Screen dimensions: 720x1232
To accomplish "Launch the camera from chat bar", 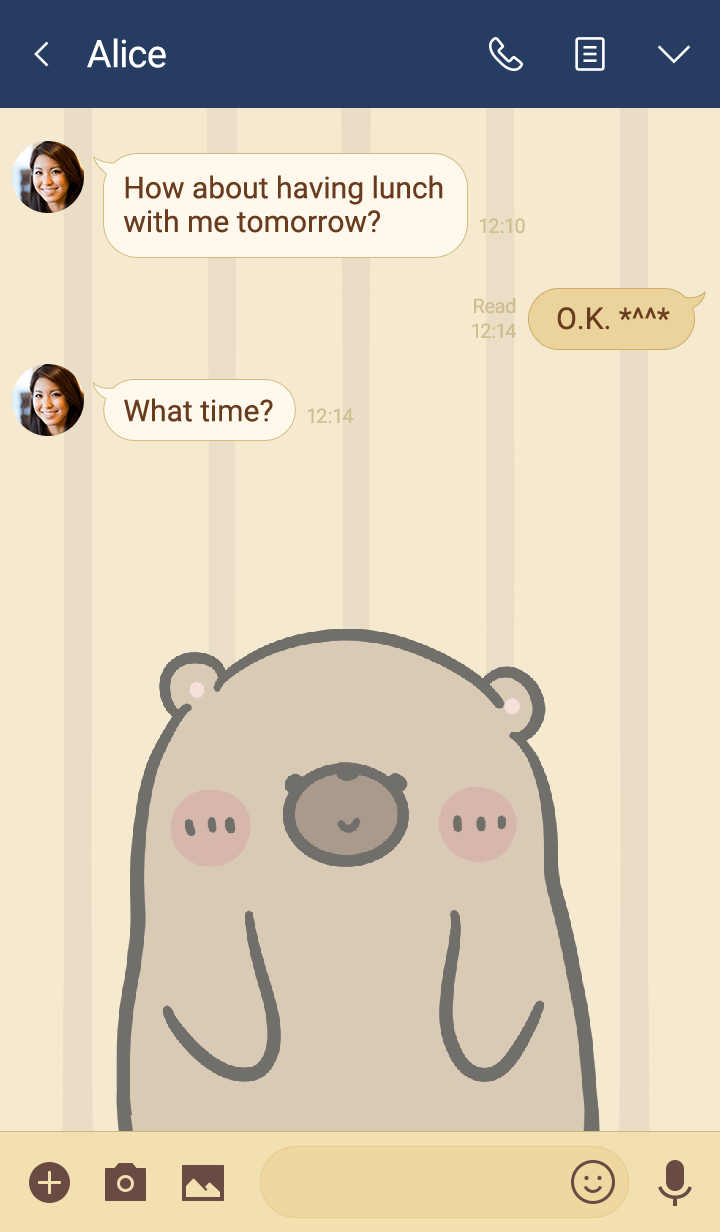I will (125, 1183).
